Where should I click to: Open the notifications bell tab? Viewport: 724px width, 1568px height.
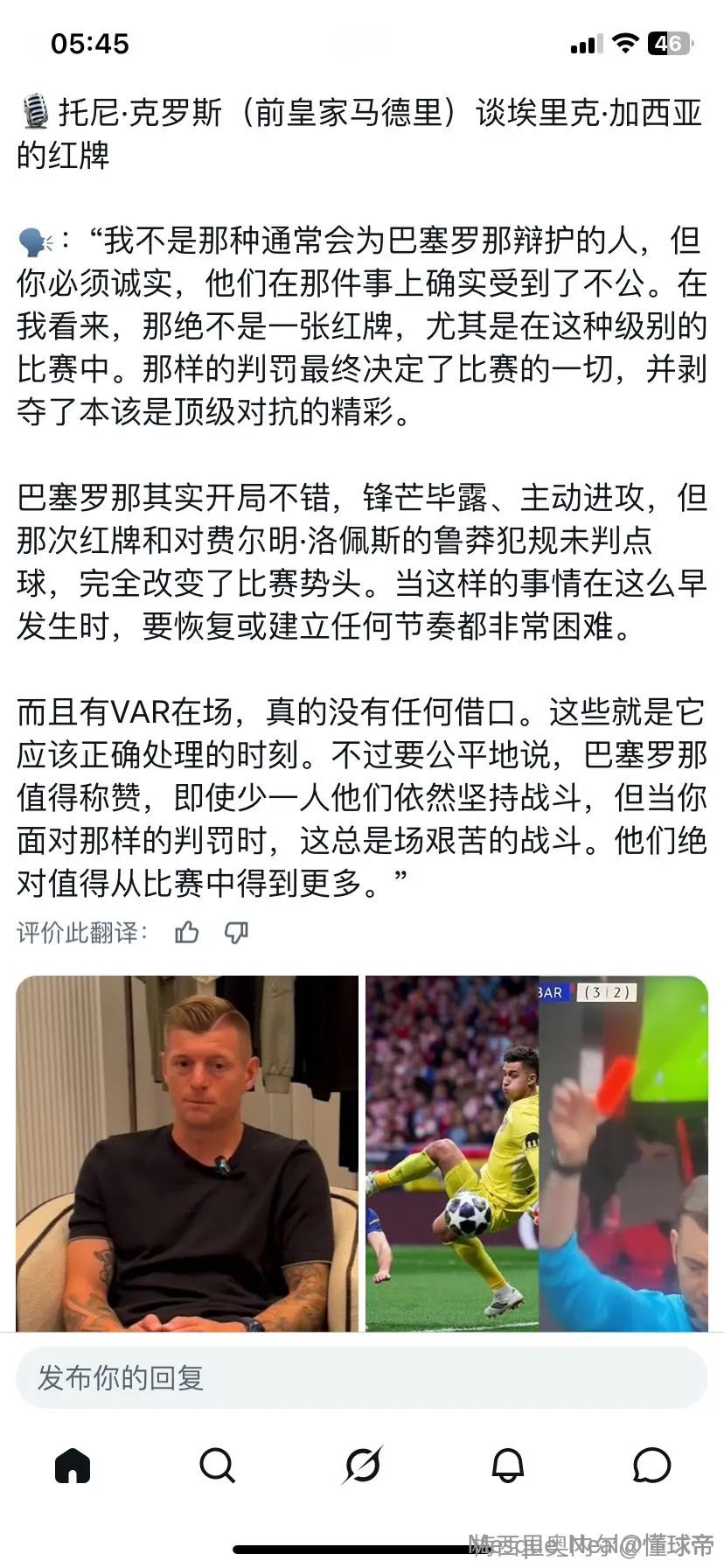[507, 1465]
